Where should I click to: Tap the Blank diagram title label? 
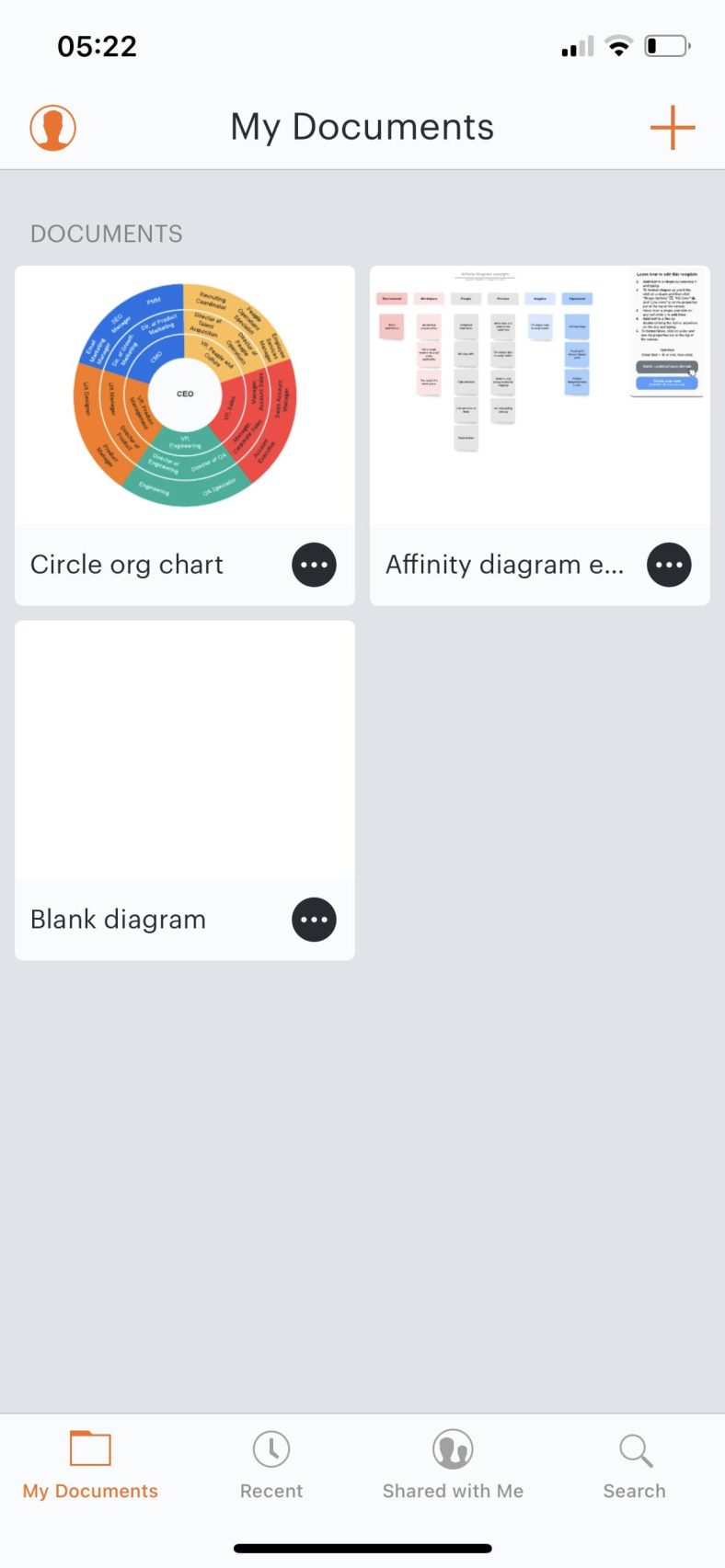point(117,919)
